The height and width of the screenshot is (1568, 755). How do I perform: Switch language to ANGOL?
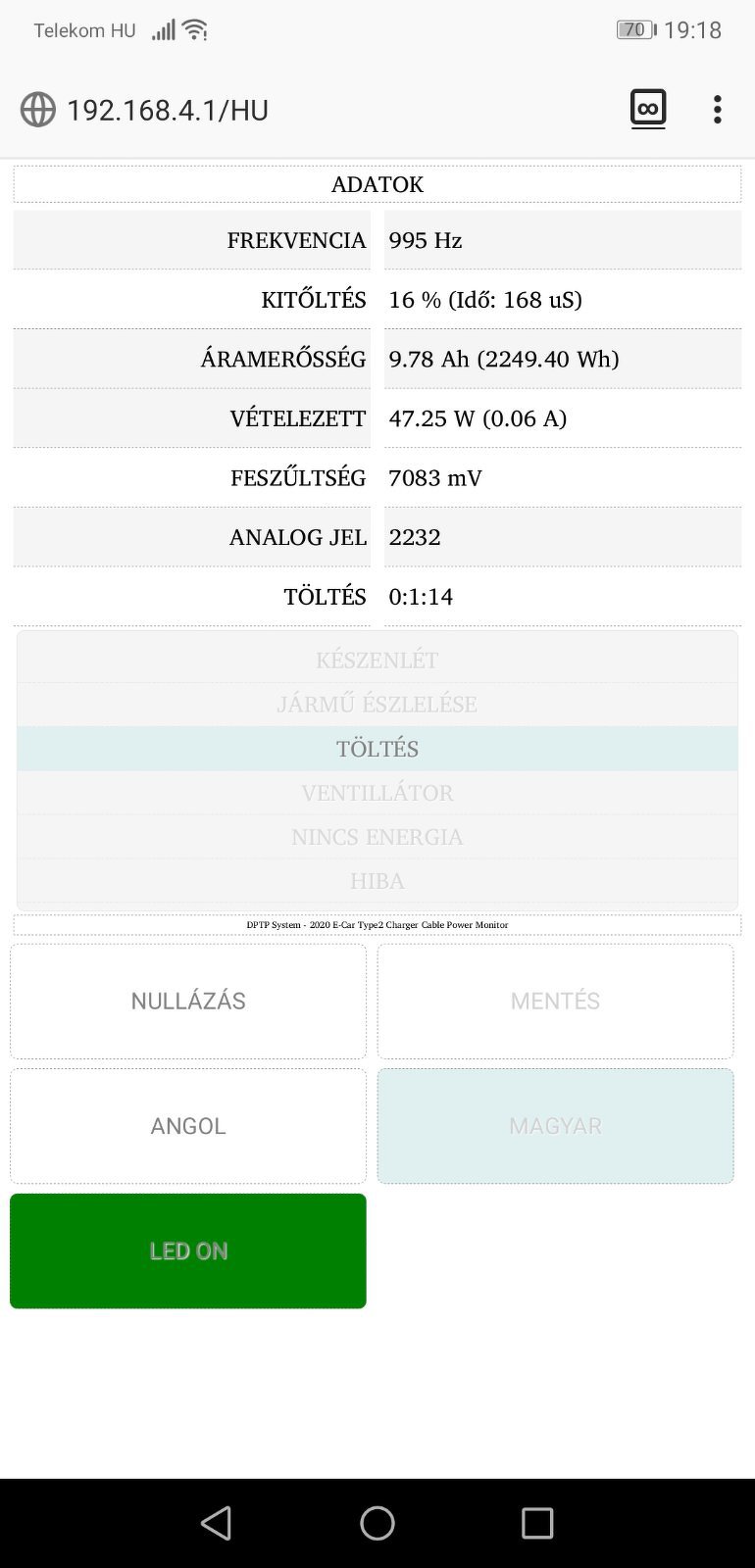point(188,1126)
